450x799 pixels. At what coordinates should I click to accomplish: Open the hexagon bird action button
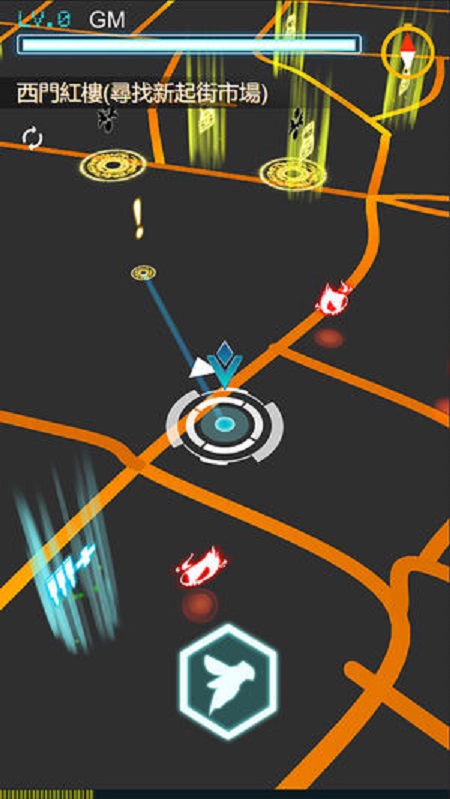228,681
